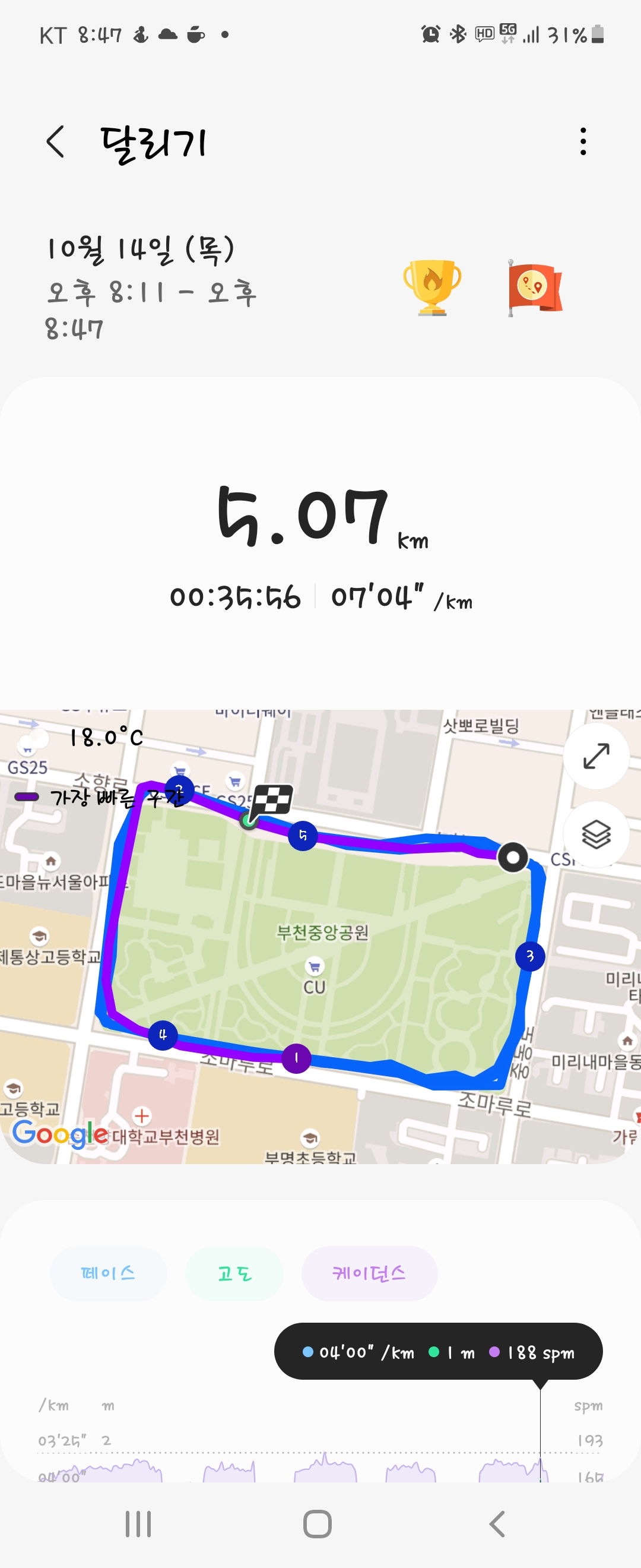Open the map layers options
641x1568 pixels.
point(595,834)
